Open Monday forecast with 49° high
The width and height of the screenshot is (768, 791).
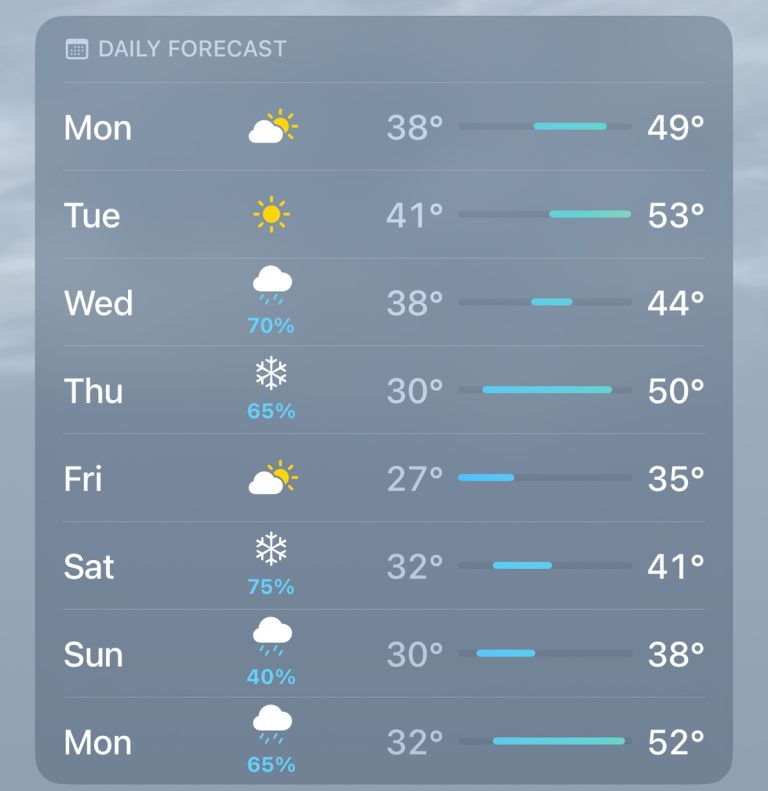[384, 128]
